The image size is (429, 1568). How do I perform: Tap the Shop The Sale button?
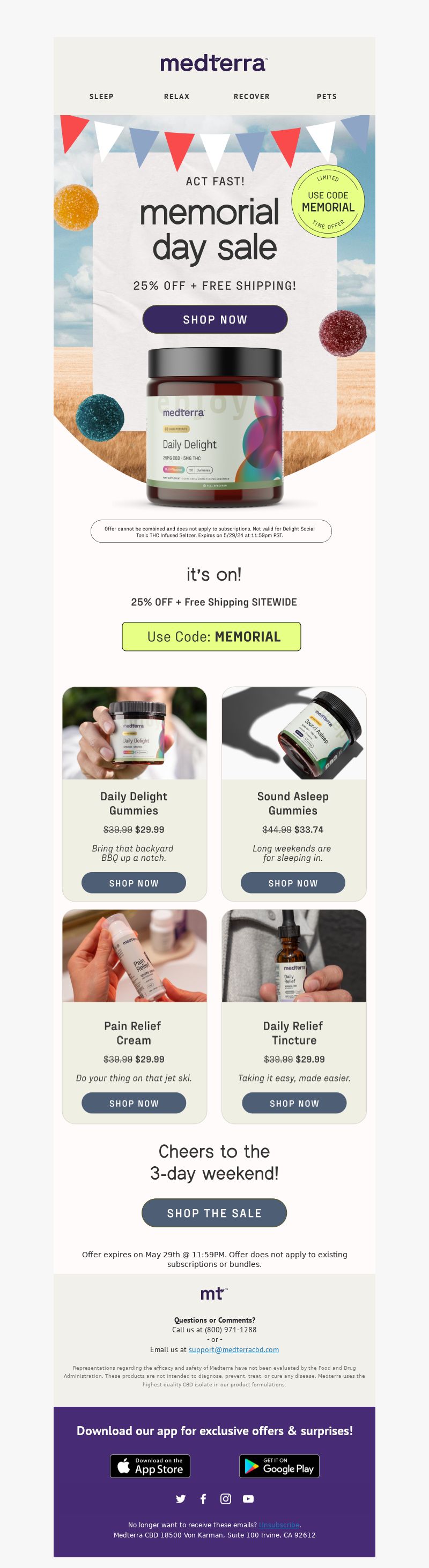coord(214,1213)
